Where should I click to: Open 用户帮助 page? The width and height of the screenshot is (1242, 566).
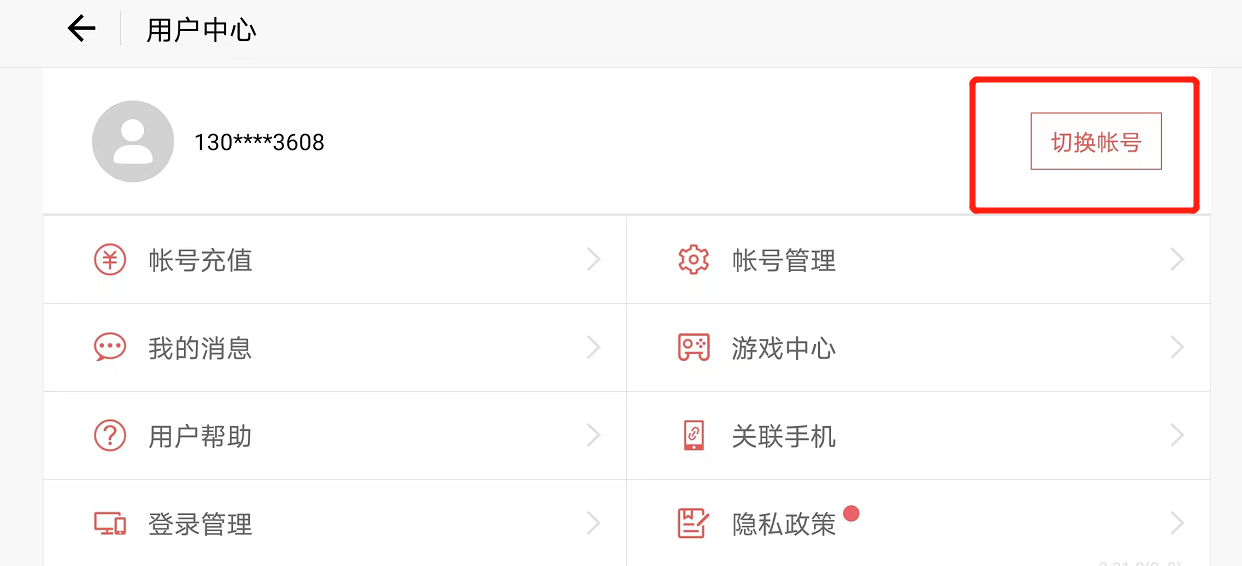(x=334, y=436)
